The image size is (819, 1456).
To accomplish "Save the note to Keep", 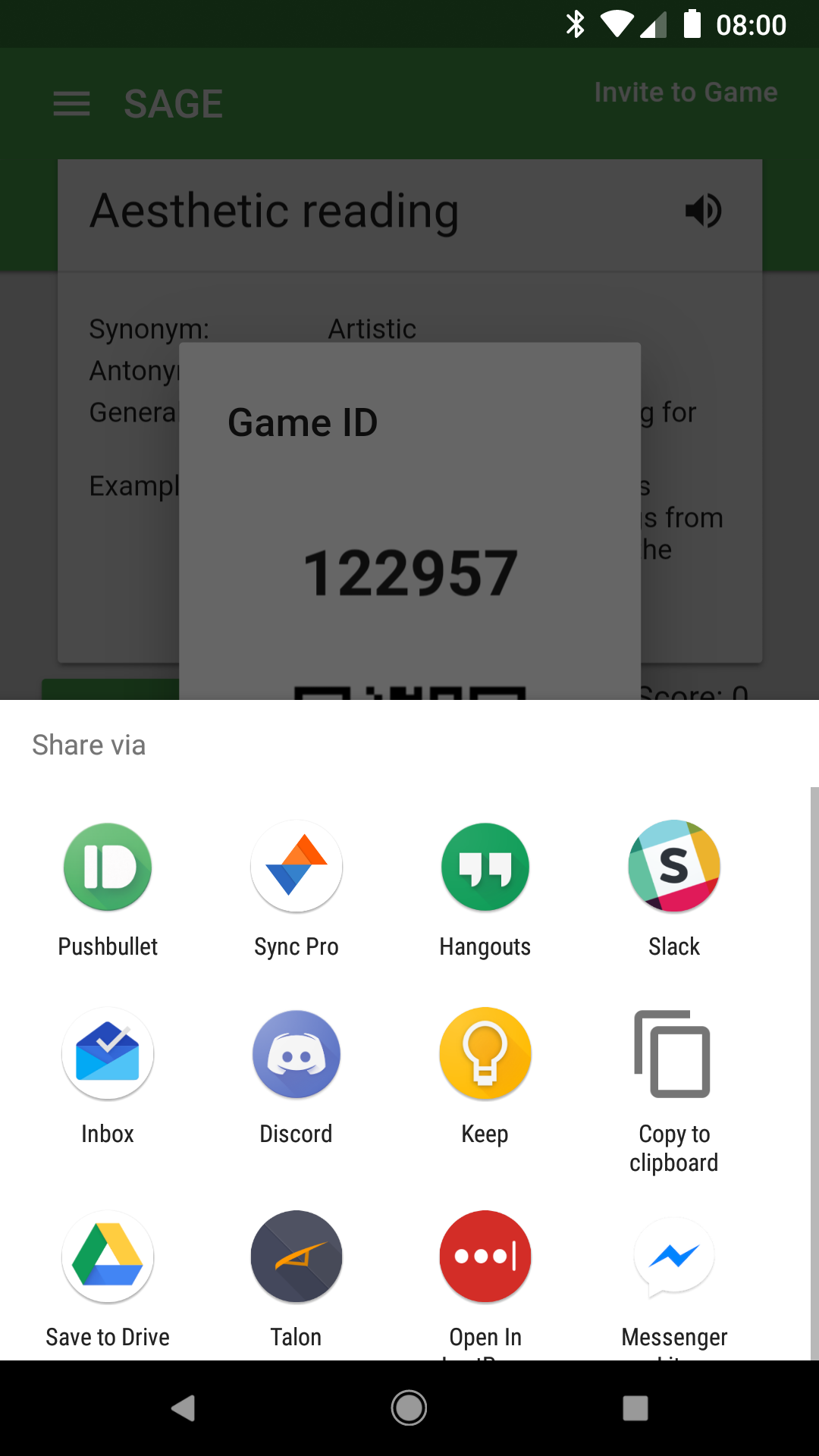I will click(x=485, y=1078).
